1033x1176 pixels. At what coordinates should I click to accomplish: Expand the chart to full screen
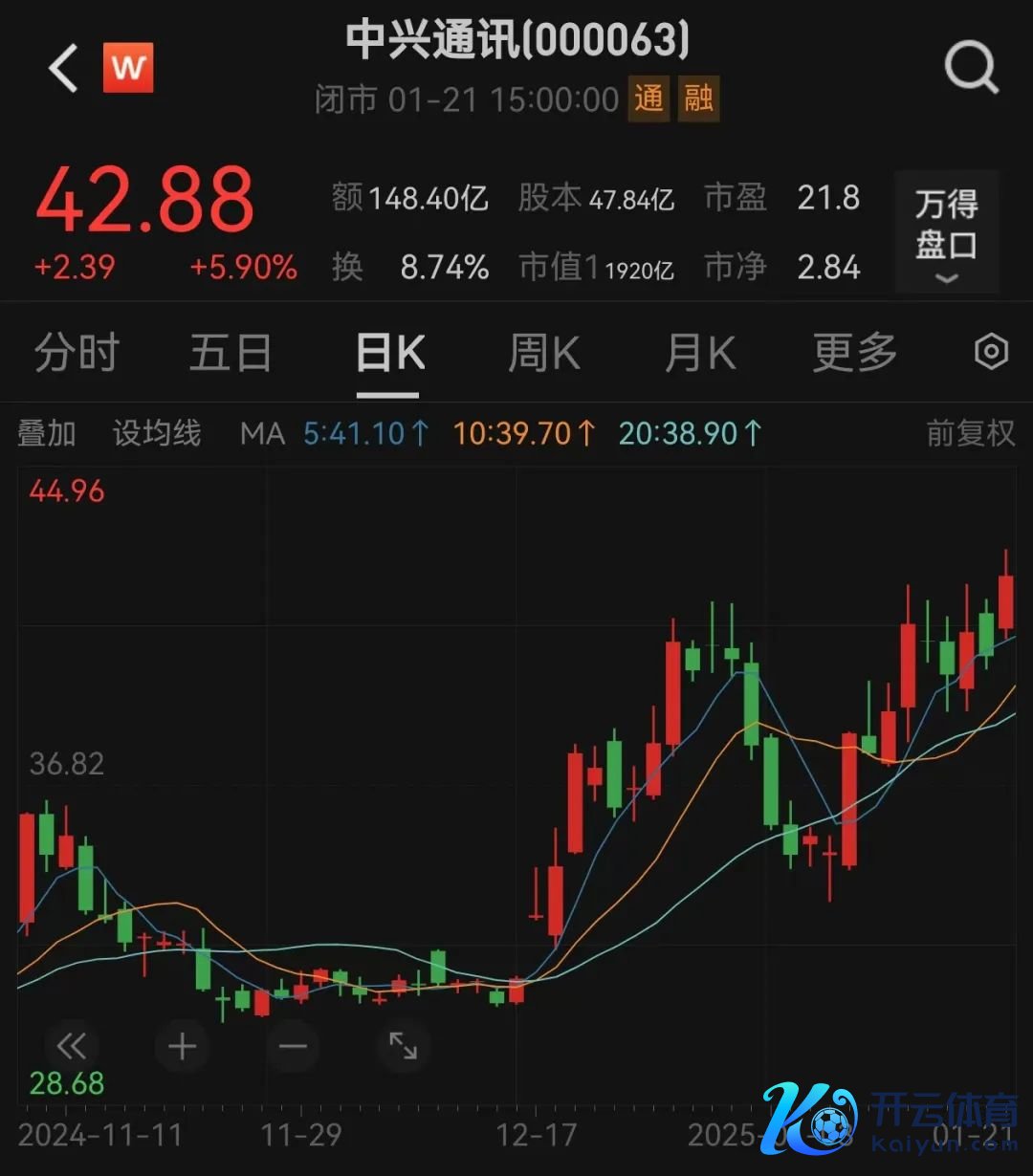(403, 1046)
